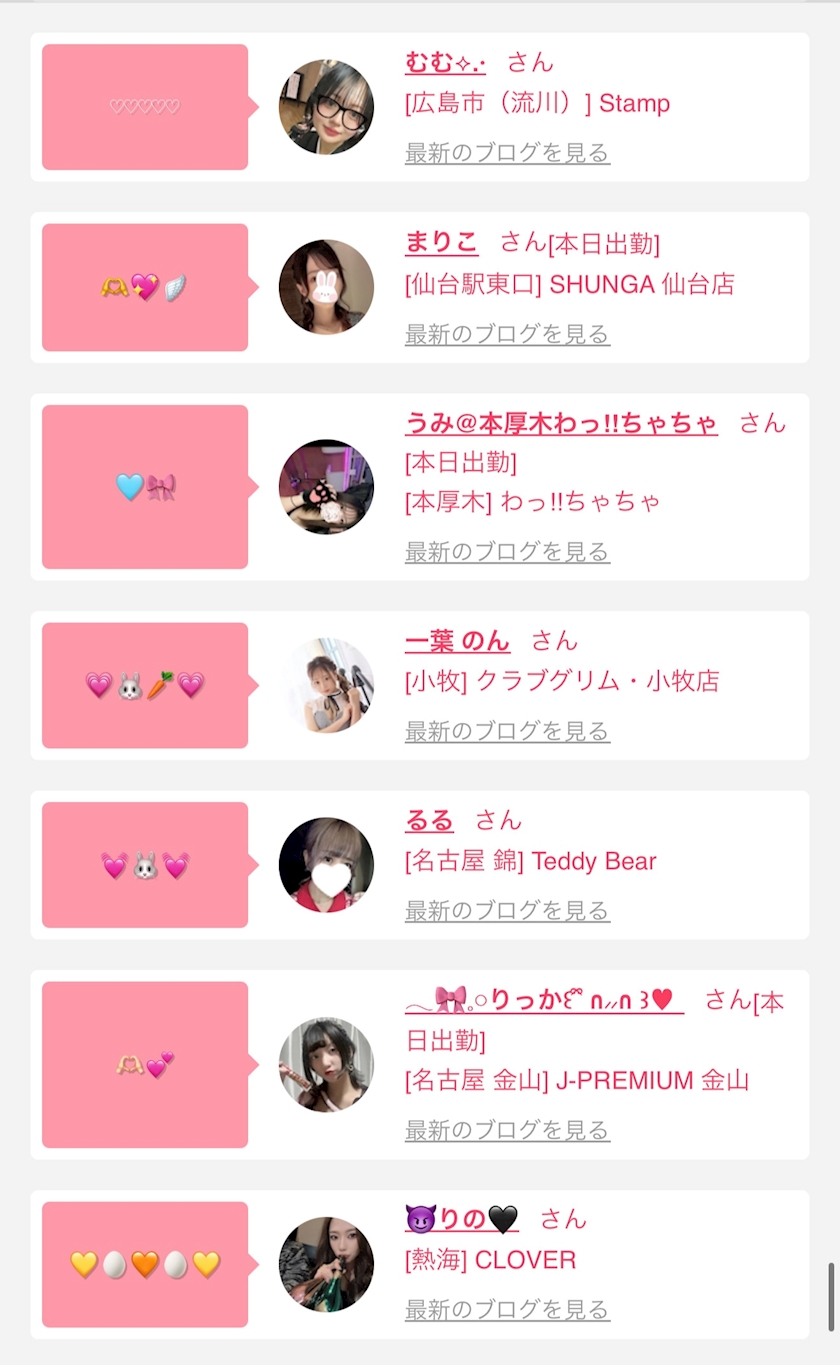Screen dimensions: 840x1365
Task: Open むむ's profile name link
Action: (445, 62)
